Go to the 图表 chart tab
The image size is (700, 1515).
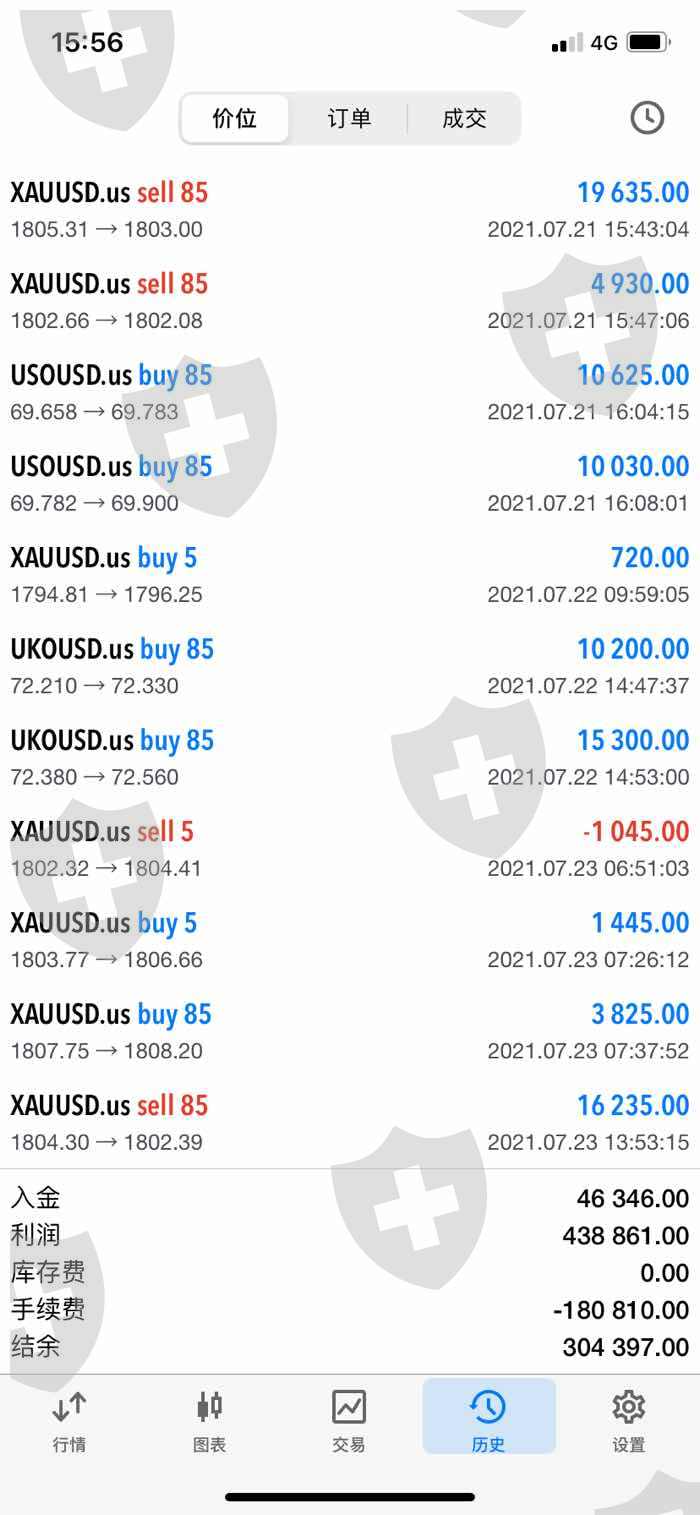pos(210,1421)
